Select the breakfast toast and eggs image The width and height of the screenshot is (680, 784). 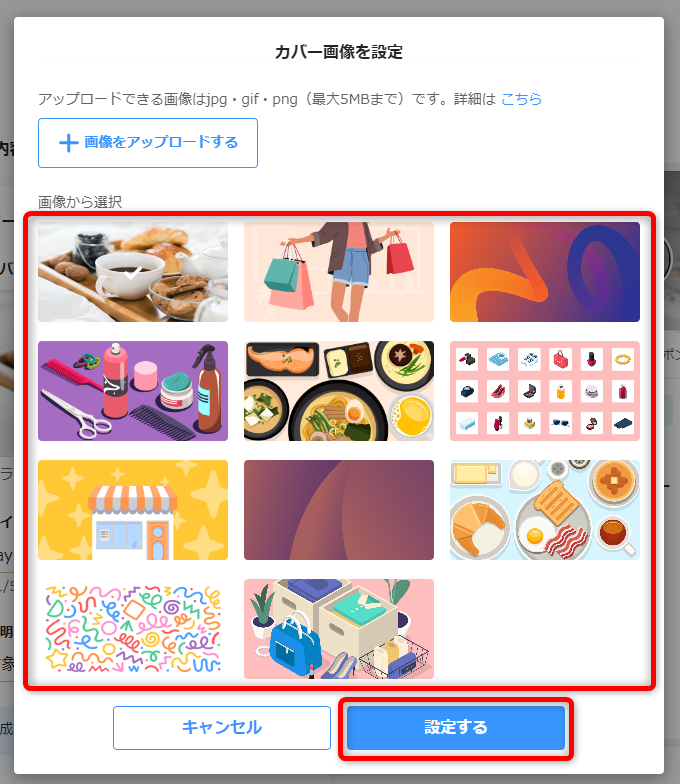click(x=545, y=510)
